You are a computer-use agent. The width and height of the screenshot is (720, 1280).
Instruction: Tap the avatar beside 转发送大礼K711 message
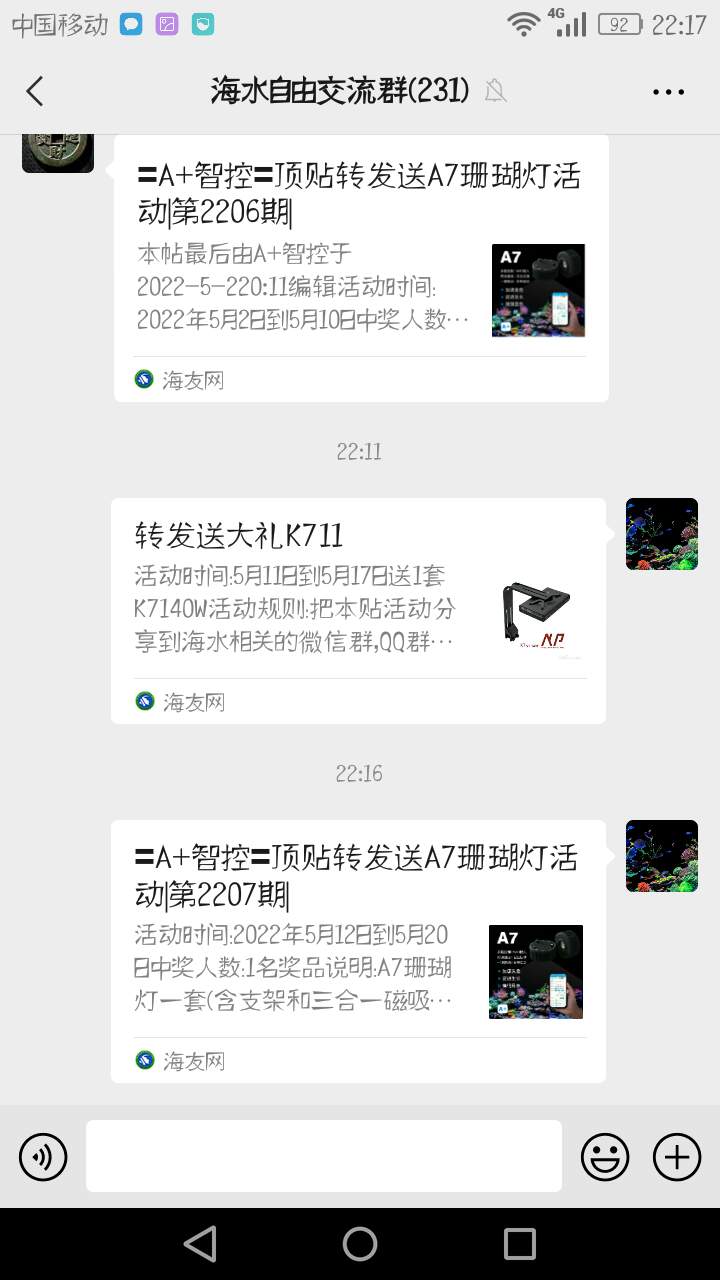pos(661,534)
